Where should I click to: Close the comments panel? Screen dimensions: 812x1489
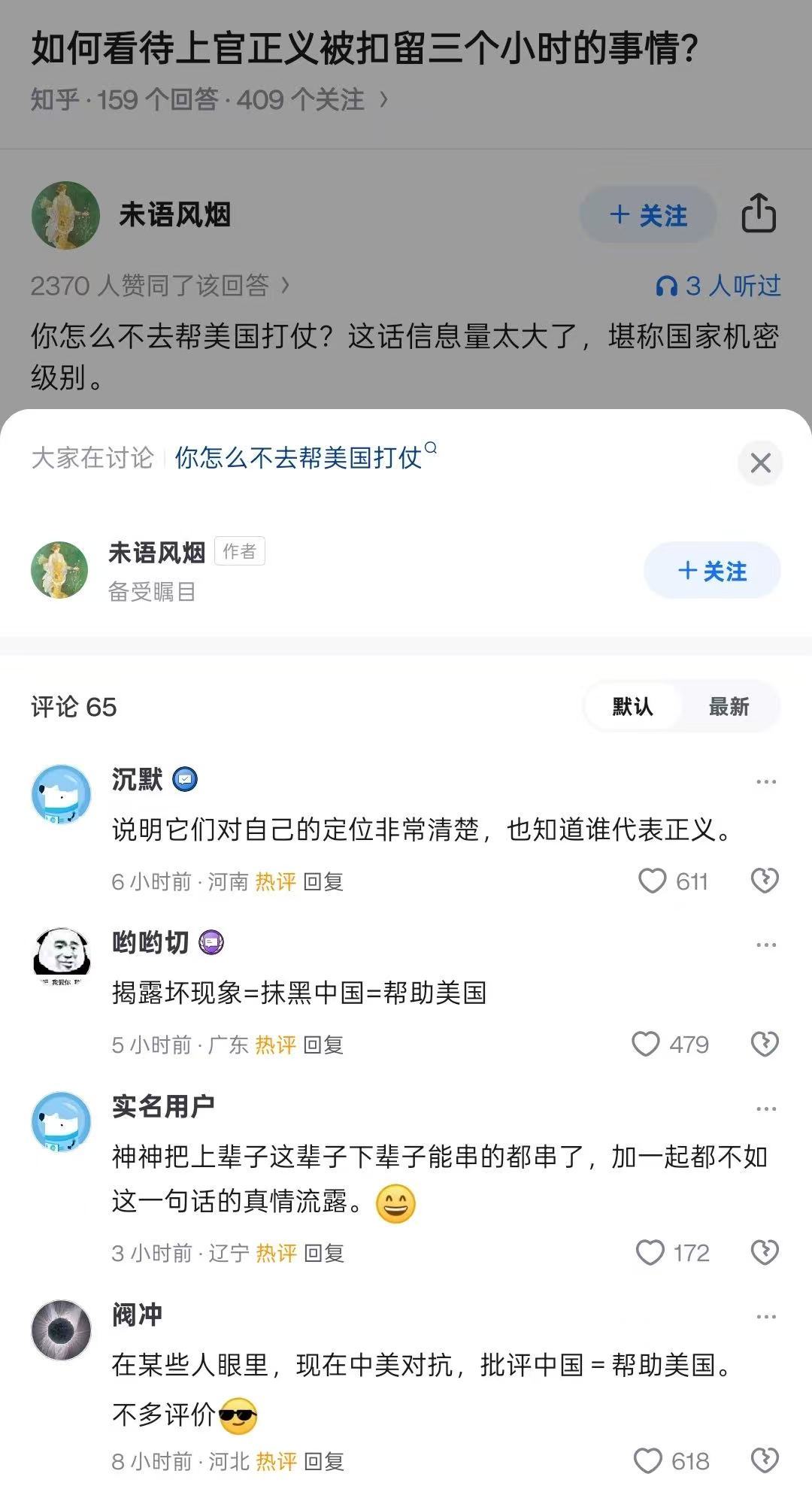760,462
